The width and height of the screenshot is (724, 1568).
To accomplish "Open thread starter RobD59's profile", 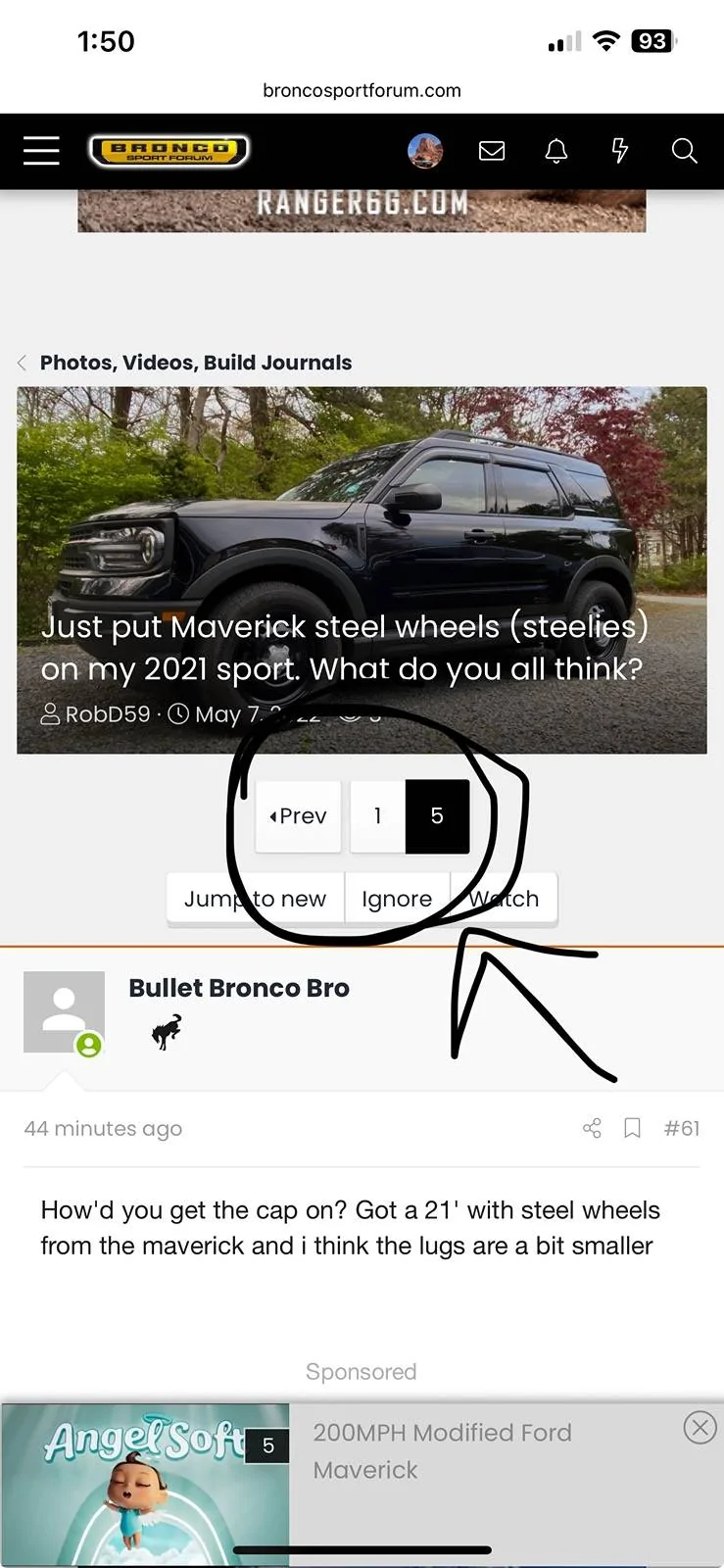I will [x=107, y=714].
